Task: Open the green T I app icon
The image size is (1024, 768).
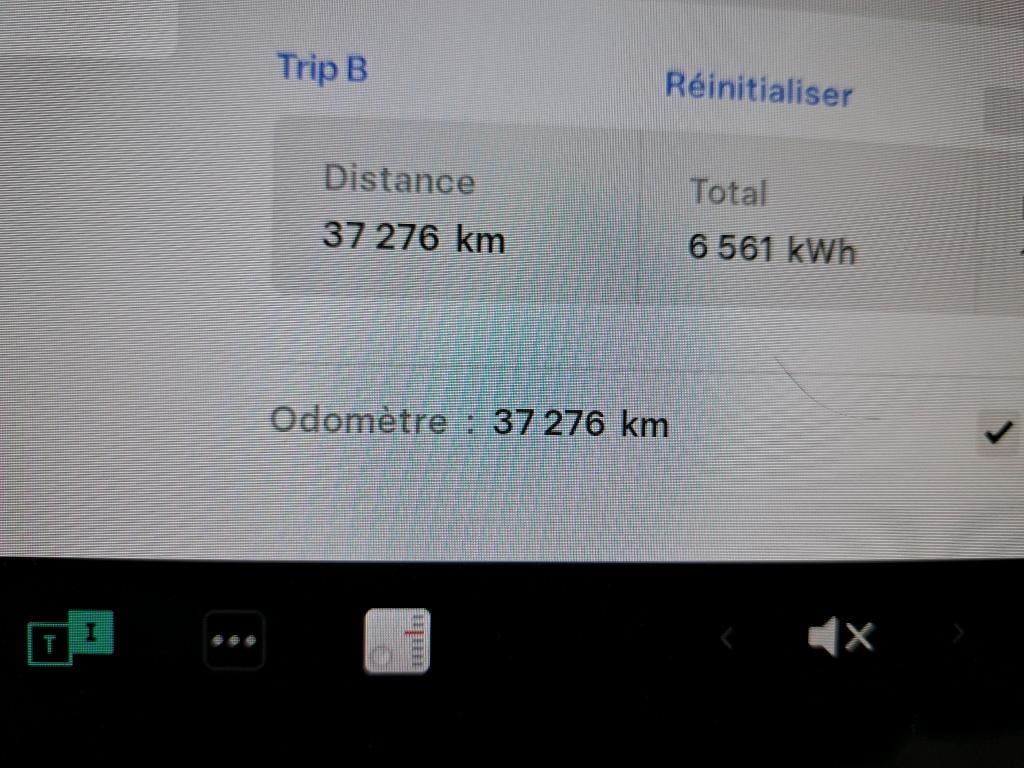Action: (x=70, y=640)
